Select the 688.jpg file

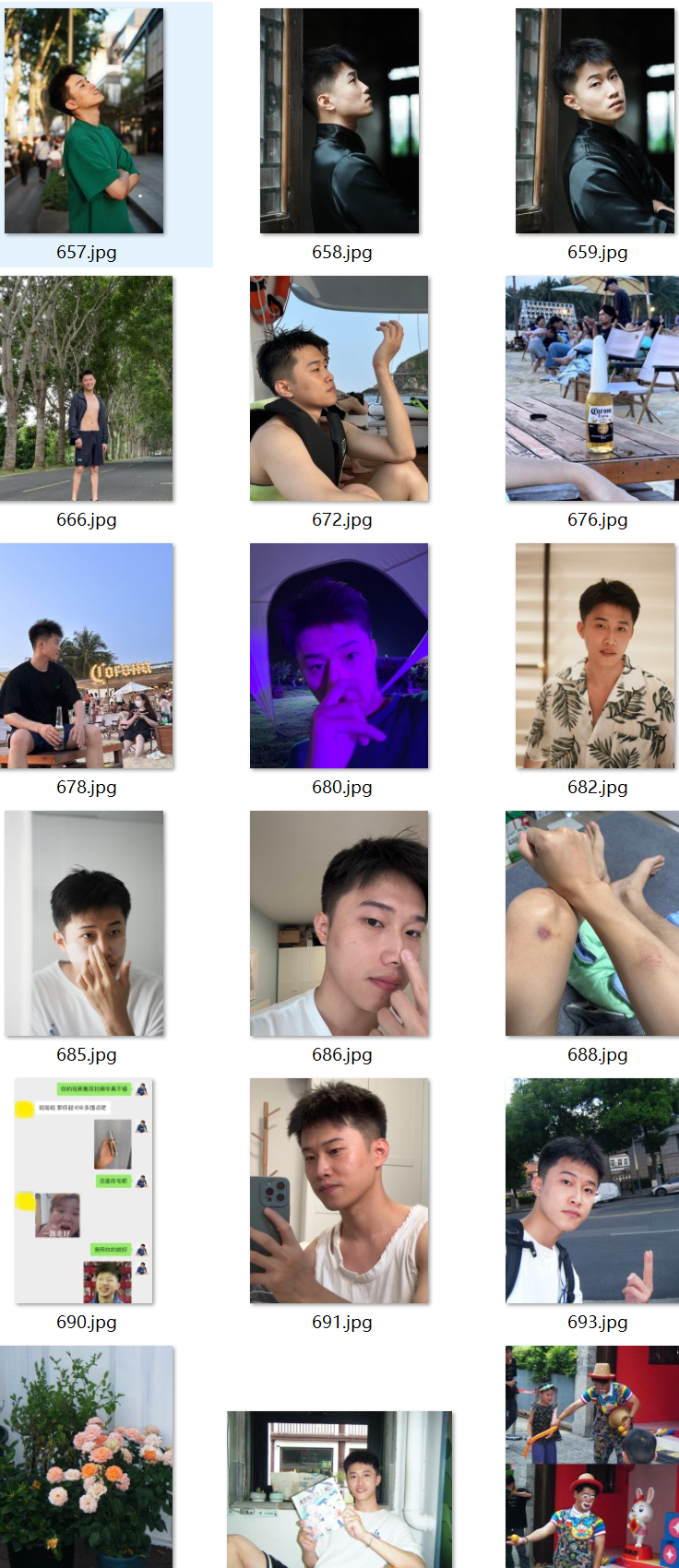click(592, 923)
